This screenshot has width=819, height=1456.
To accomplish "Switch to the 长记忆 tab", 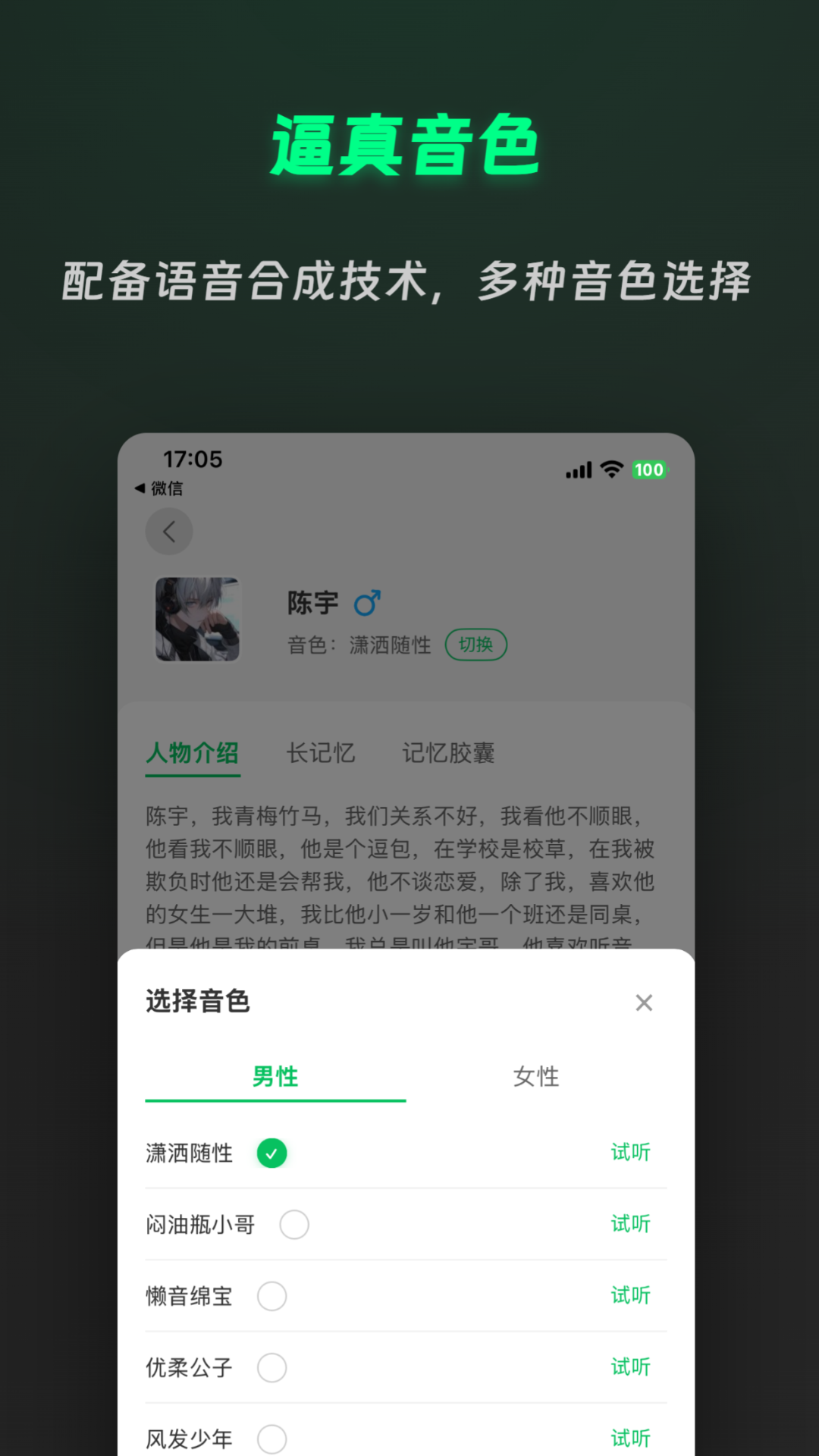I will 322,753.
